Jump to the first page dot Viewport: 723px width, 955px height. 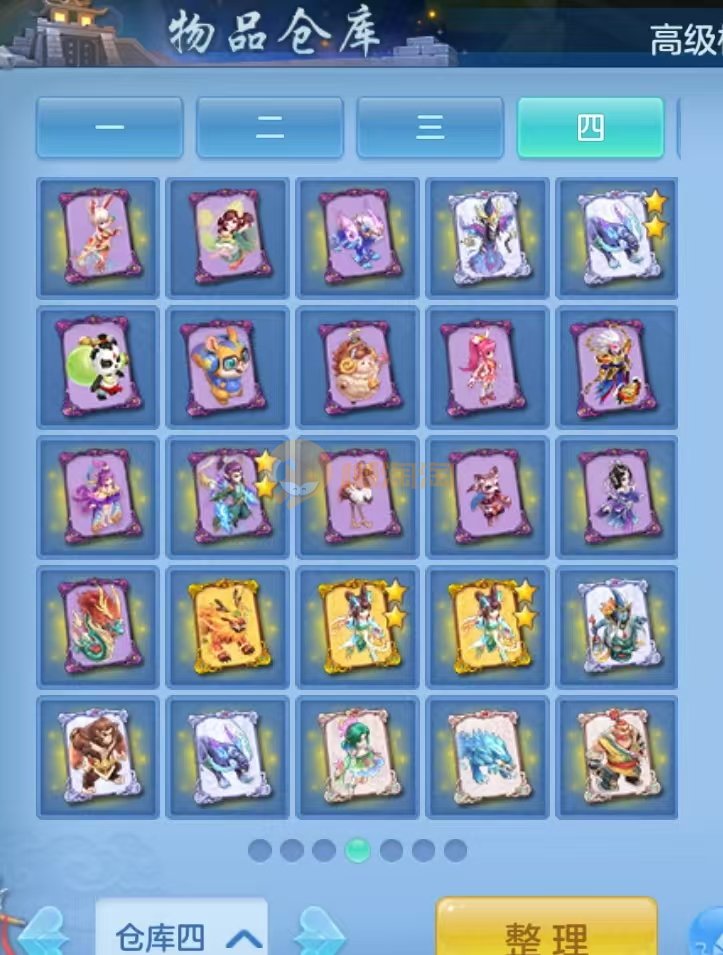(x=260, y=850)
